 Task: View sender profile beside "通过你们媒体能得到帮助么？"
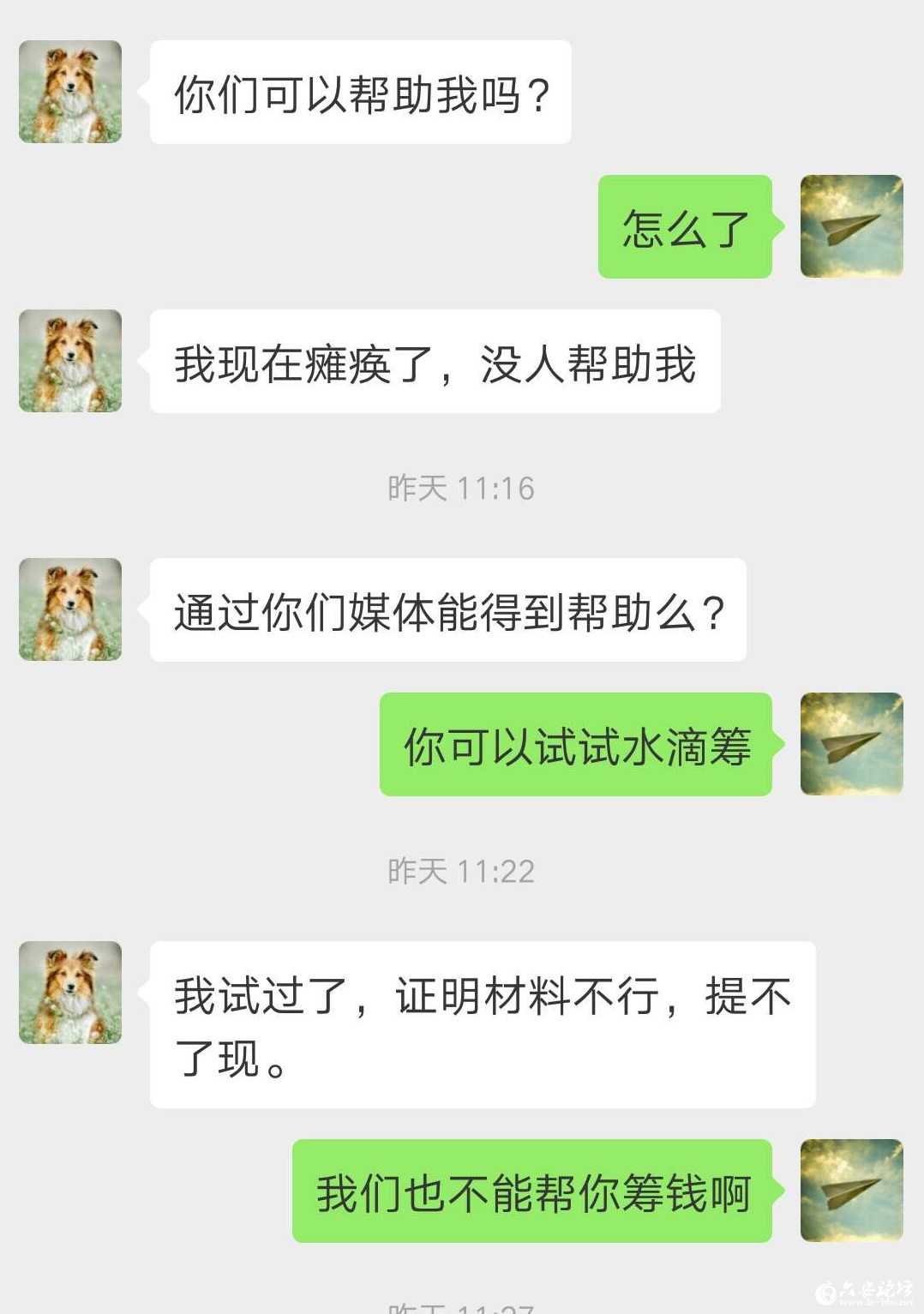[70, 609]
